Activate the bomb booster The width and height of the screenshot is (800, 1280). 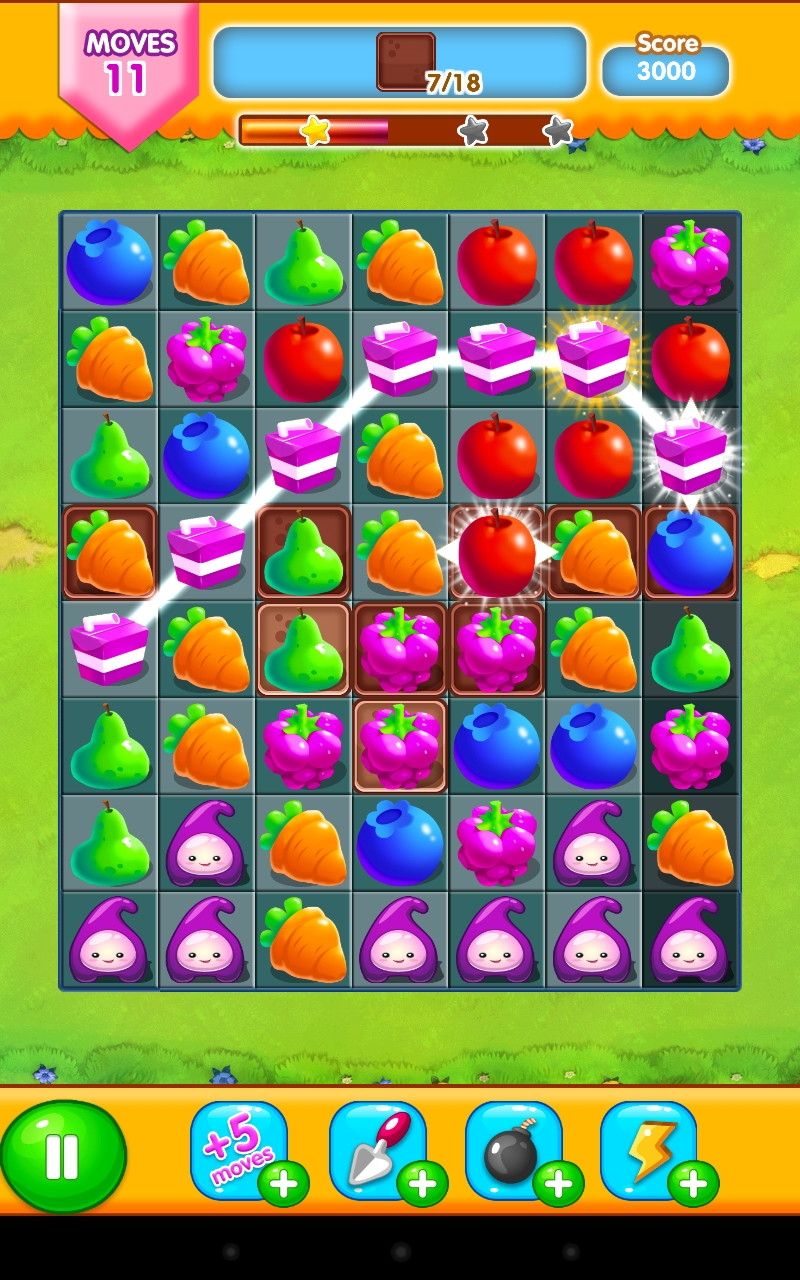(x=514, y=1151)
